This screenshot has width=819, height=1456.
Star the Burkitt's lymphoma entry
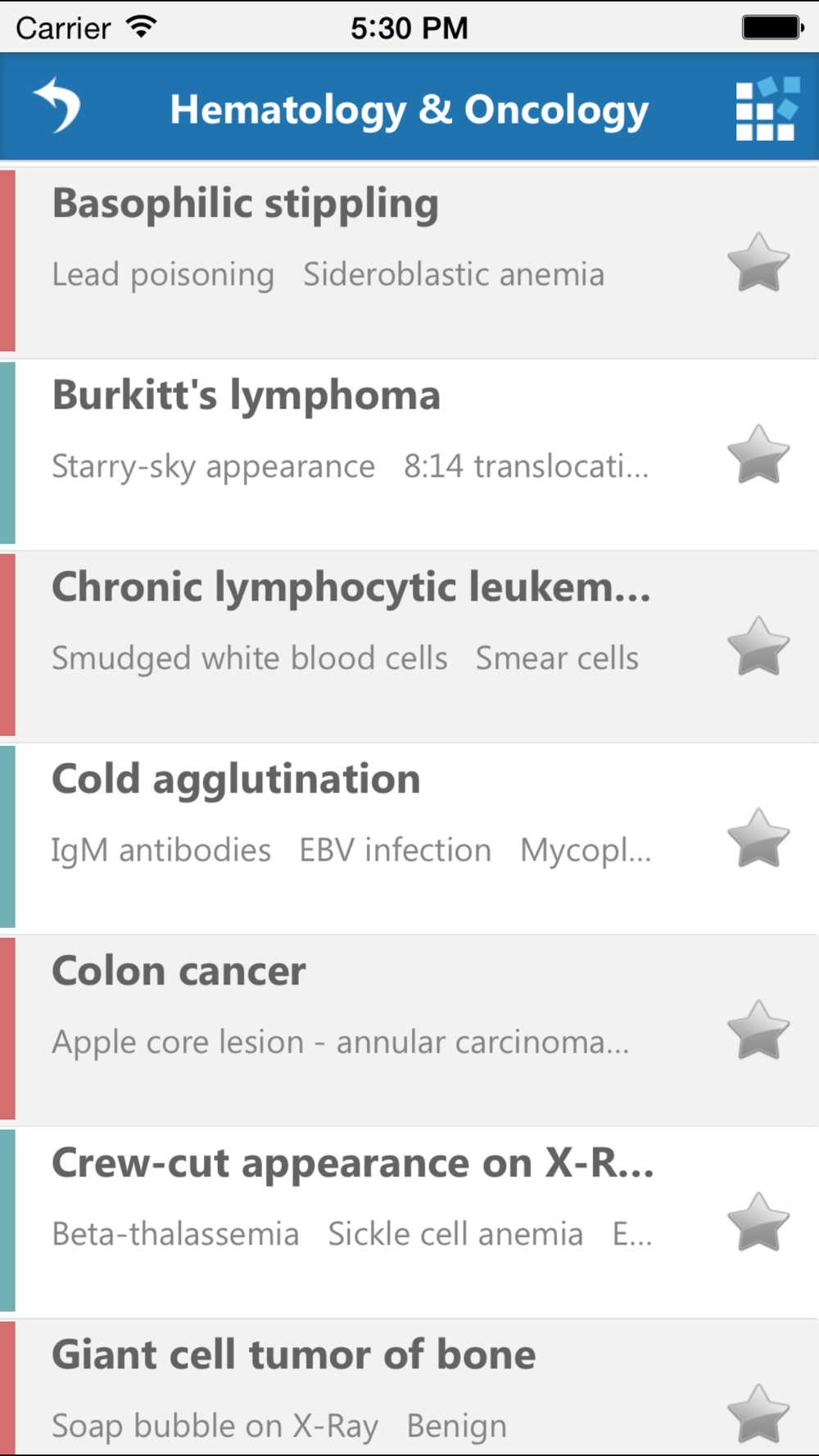pos(758,454)
